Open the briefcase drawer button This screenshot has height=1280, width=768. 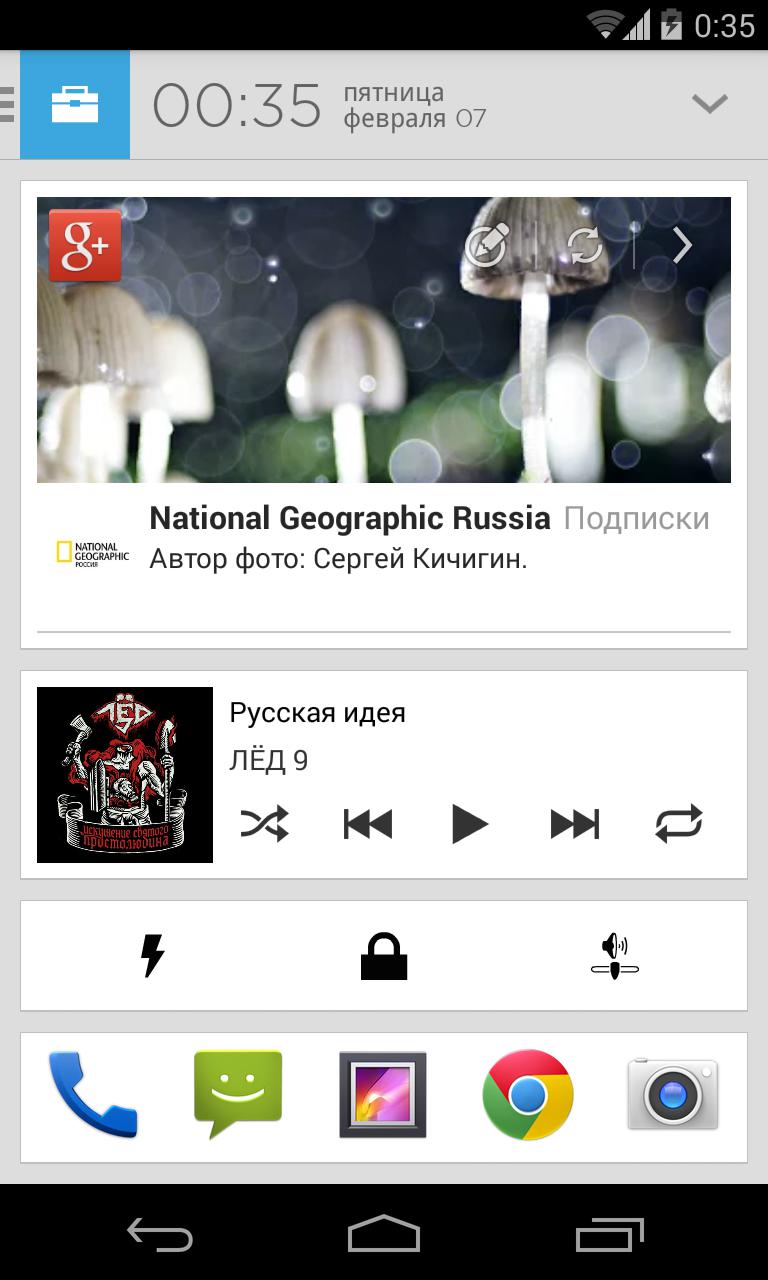75,105
